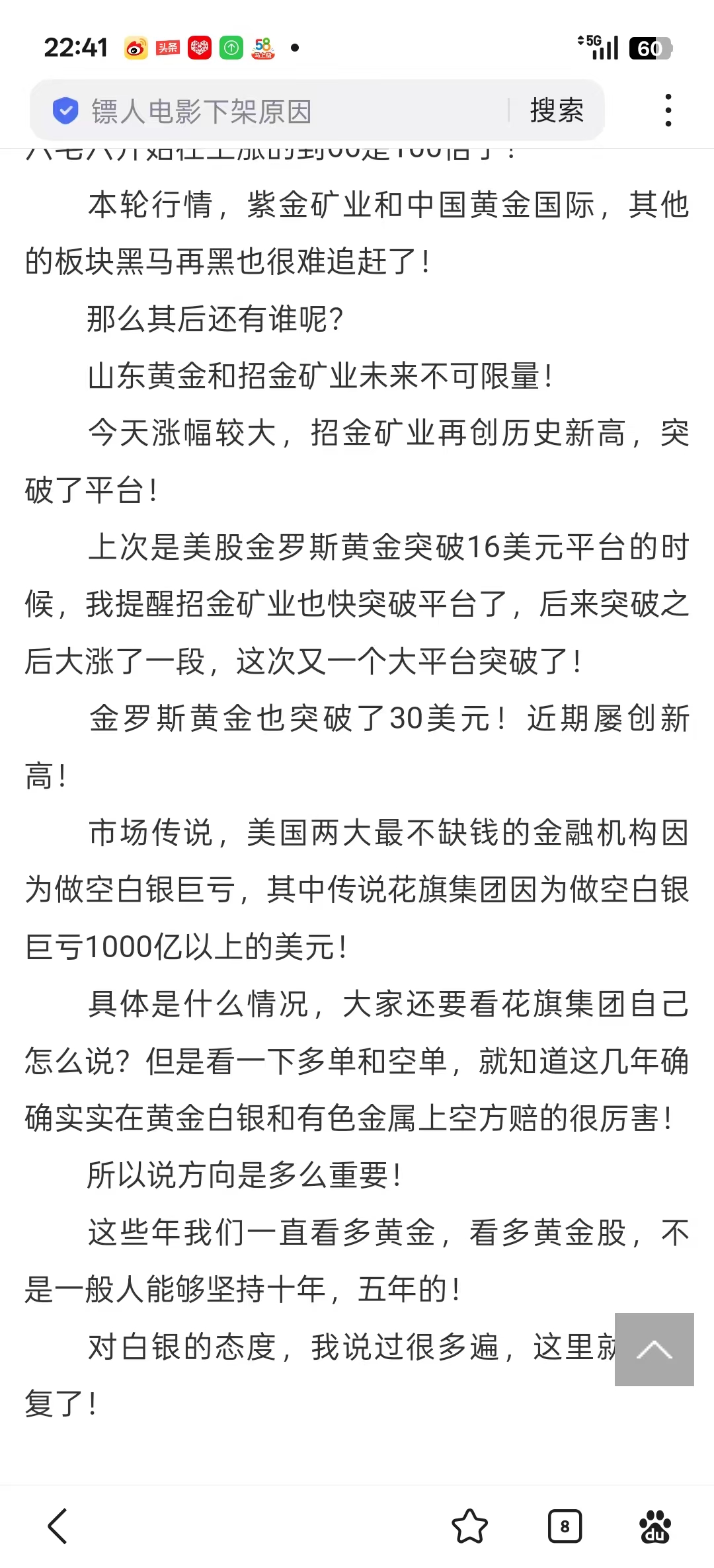
Task: Tap the search field showing 镖人电影下架原因
Action: pos(278,111)
